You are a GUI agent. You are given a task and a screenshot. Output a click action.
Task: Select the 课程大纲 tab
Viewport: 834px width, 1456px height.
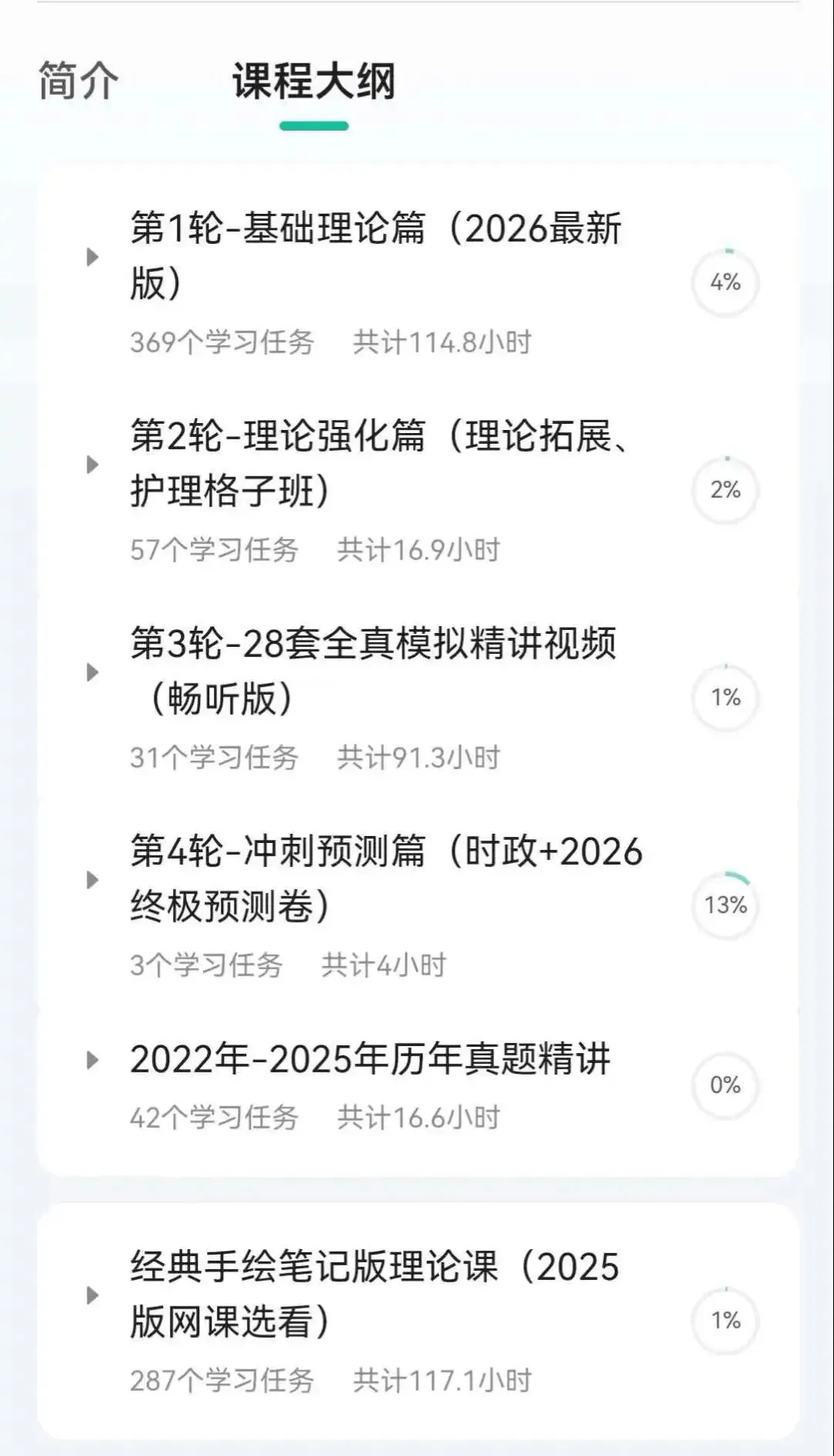point(314,81)
